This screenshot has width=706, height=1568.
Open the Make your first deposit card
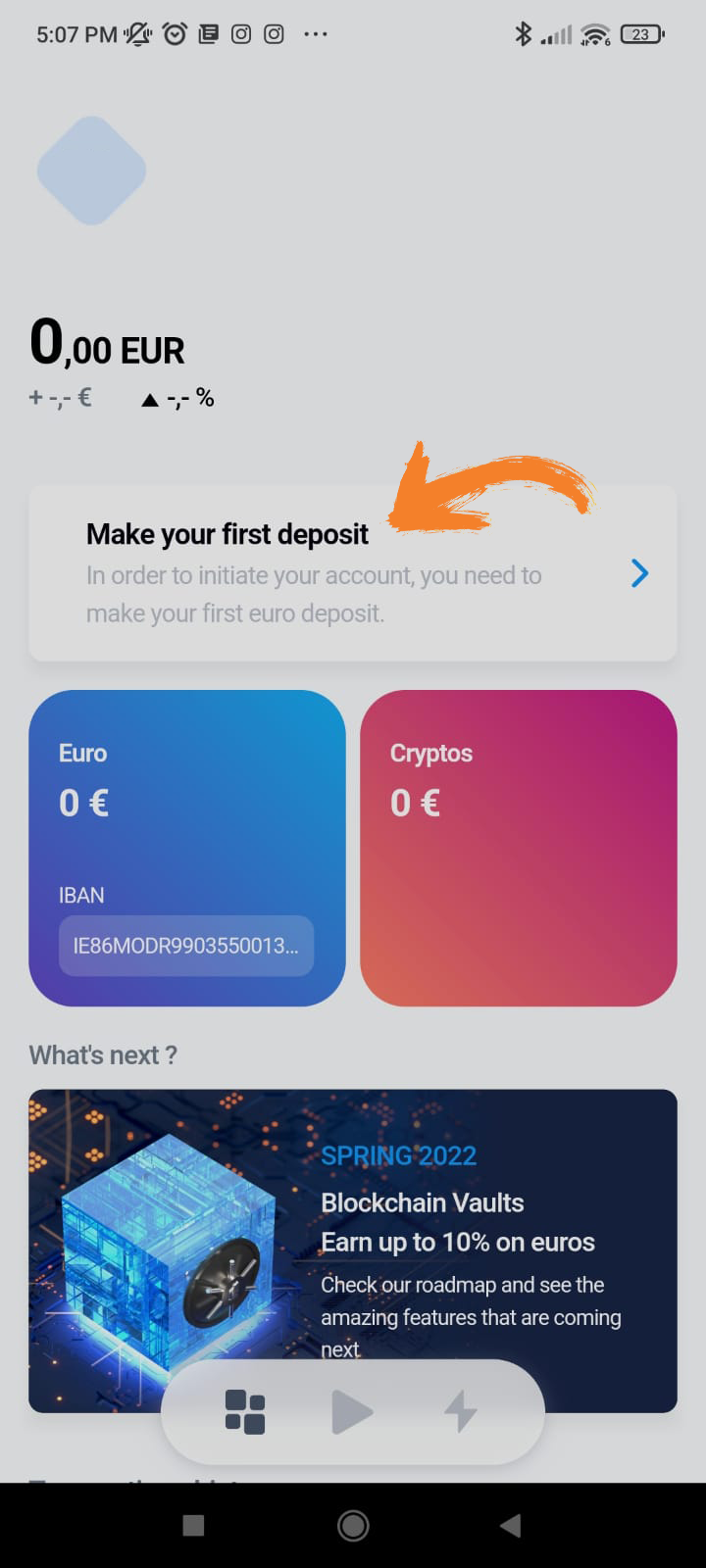pos(353,573)
